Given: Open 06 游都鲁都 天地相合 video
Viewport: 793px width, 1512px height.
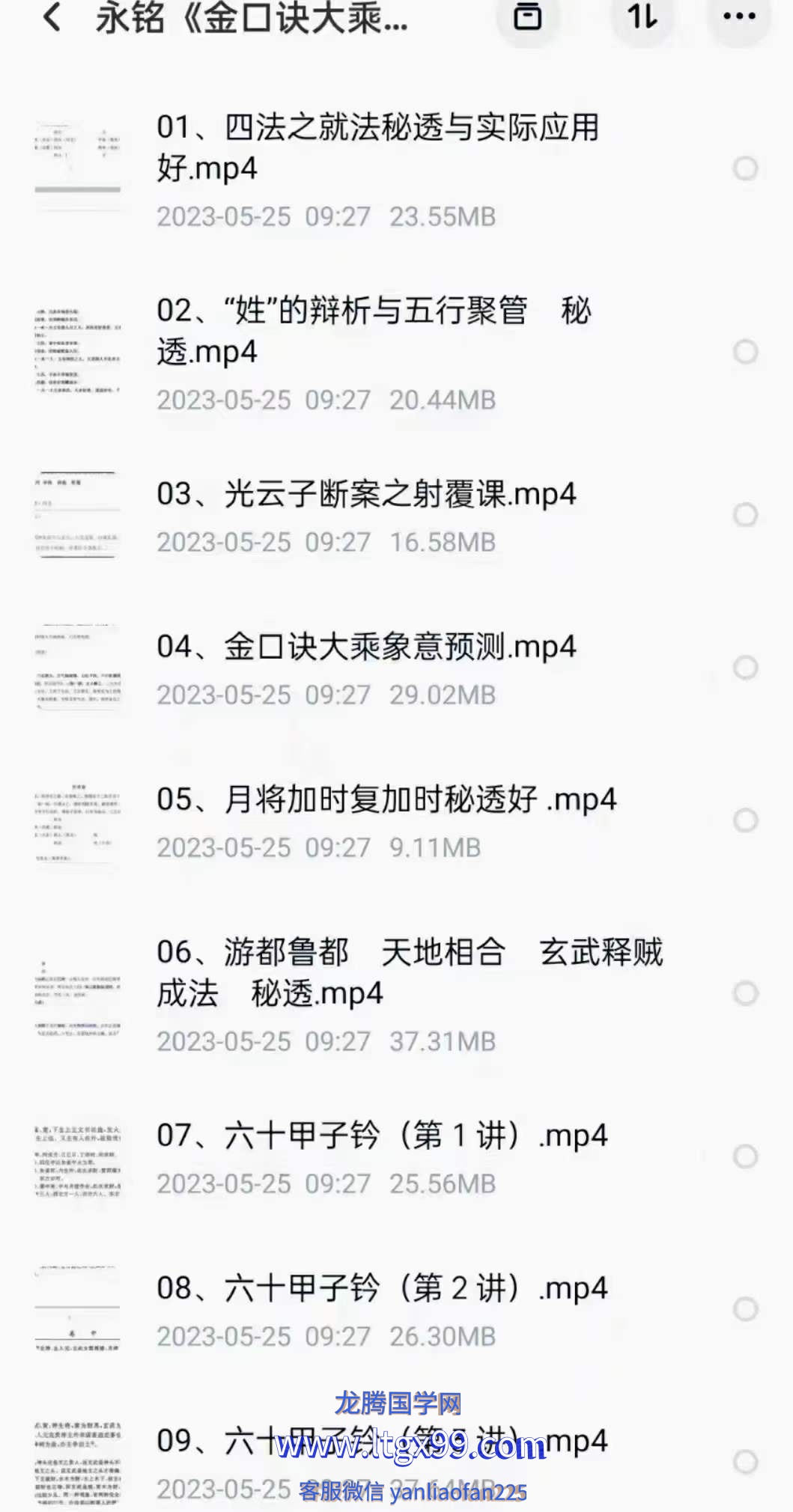Looking at the screenshot, I should [x=409, y=972].
